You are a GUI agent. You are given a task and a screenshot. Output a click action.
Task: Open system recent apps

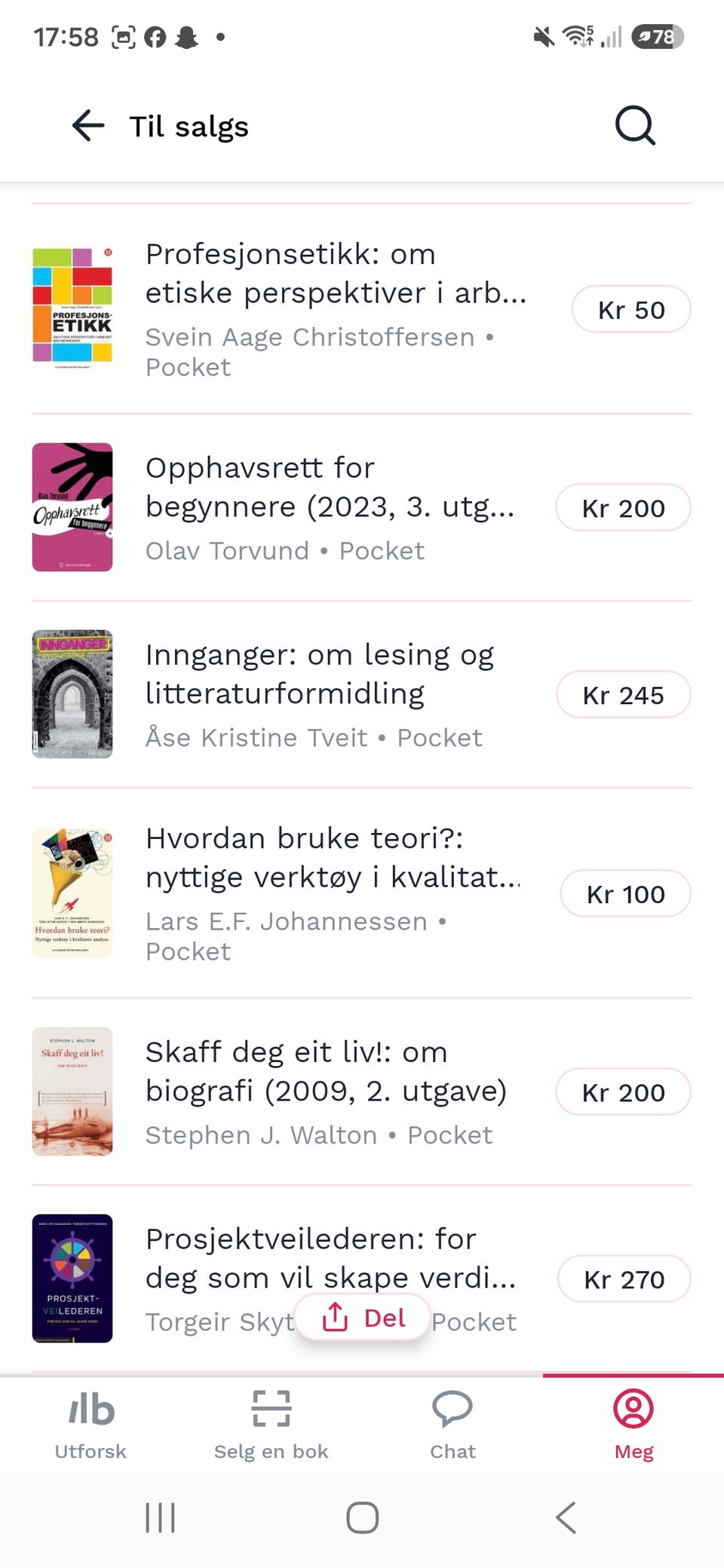(x=160, y=1517)
